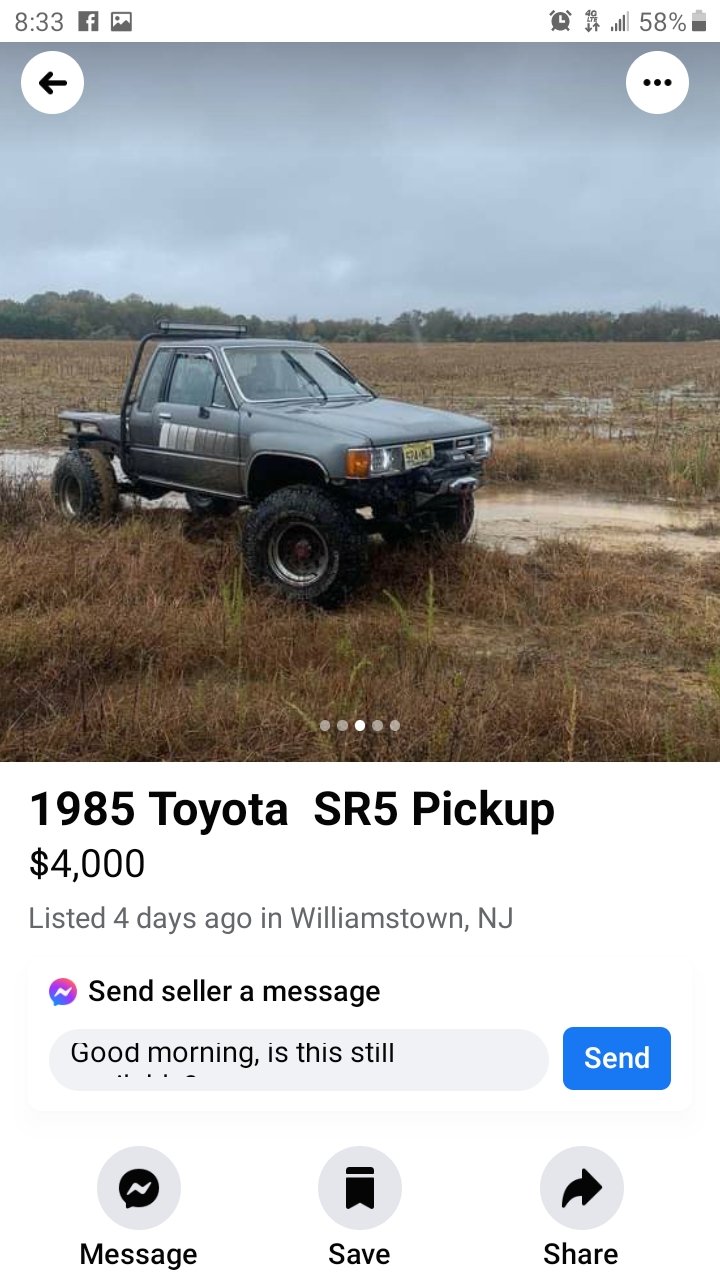Send the pre-filled message to seller

(616, 1058)
